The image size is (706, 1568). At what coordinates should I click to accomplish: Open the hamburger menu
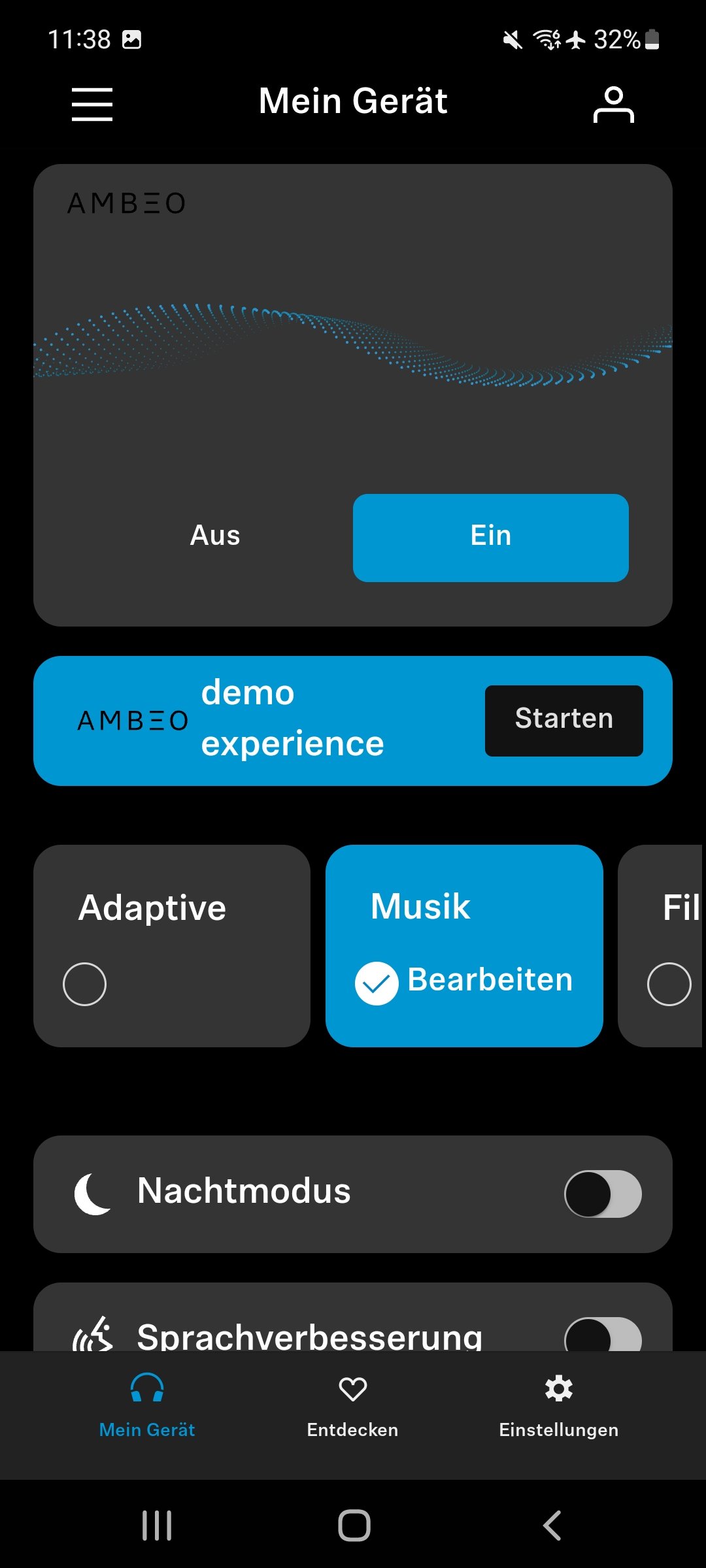pos(92,105)
